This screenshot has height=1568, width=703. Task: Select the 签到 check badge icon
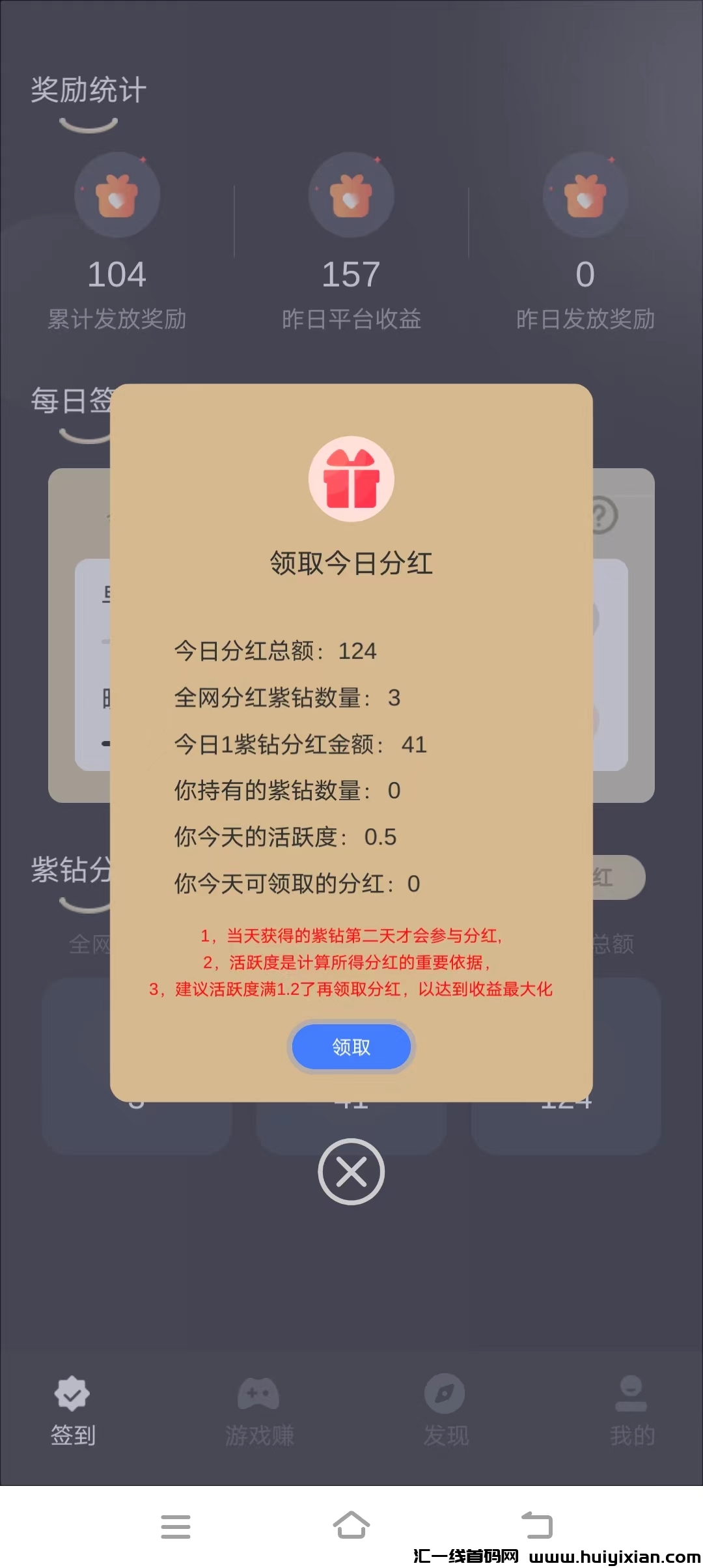click(x=73, y=1393)
